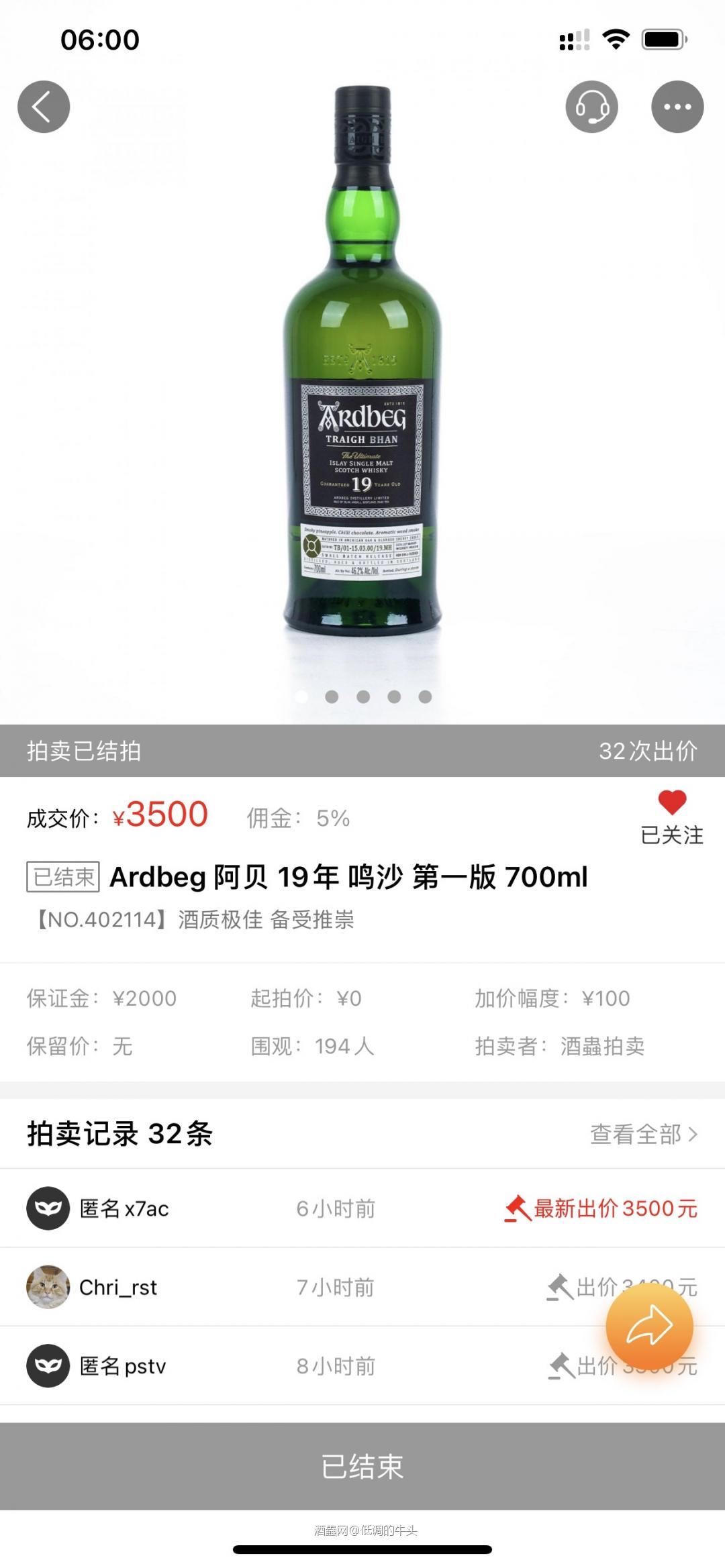
Task: Tap the cat avatar of bidder Chri_rst
Action: click(48, 1287)
